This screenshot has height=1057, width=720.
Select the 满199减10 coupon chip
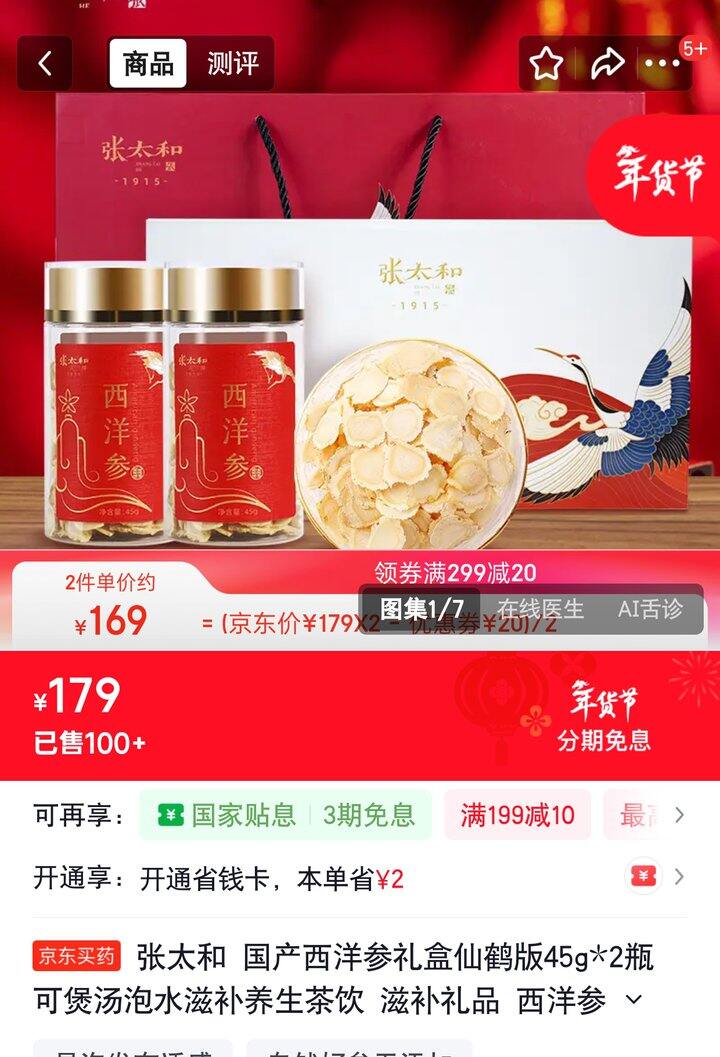517,815
